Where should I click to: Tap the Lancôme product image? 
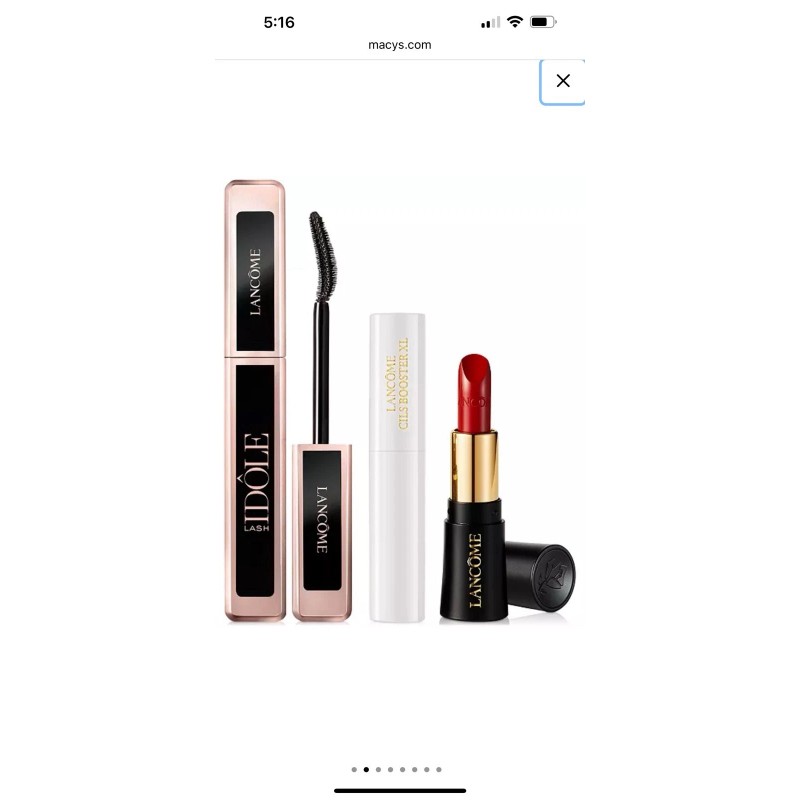400,401
